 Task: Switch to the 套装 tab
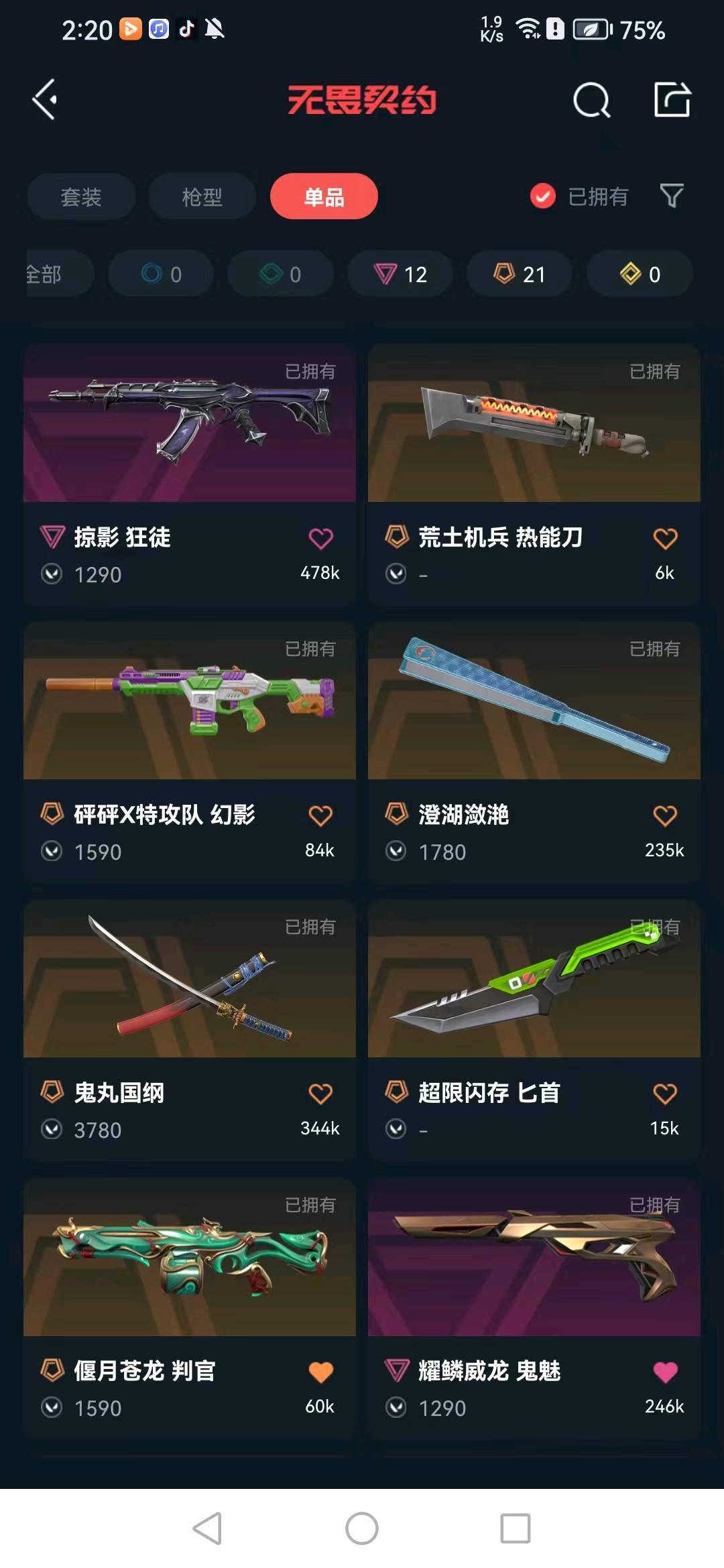[x=81, y=196]
